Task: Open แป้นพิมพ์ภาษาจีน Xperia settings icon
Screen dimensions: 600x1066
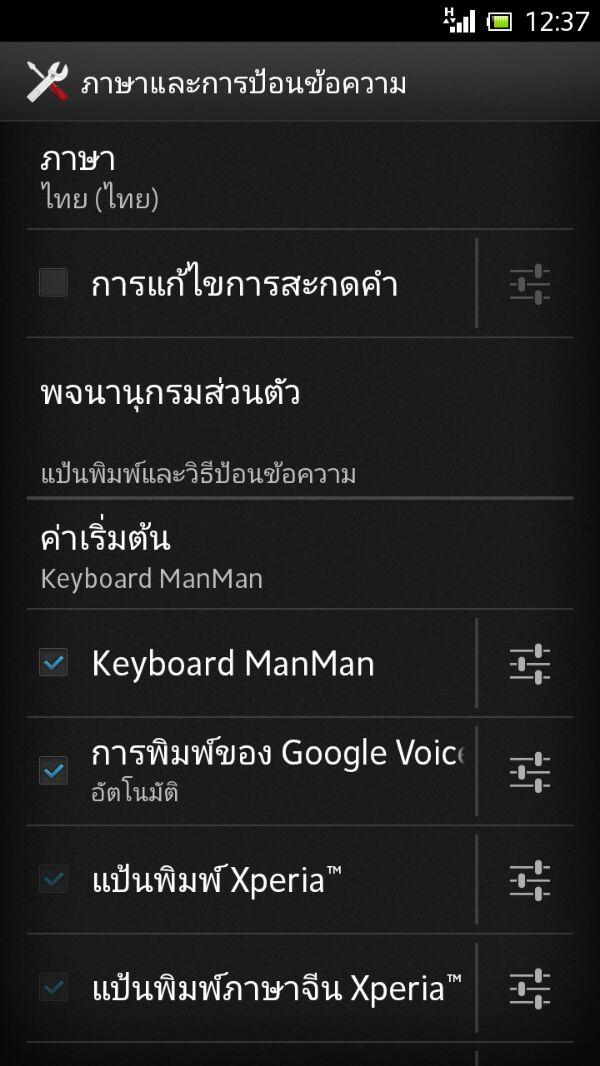Action: 529,988
